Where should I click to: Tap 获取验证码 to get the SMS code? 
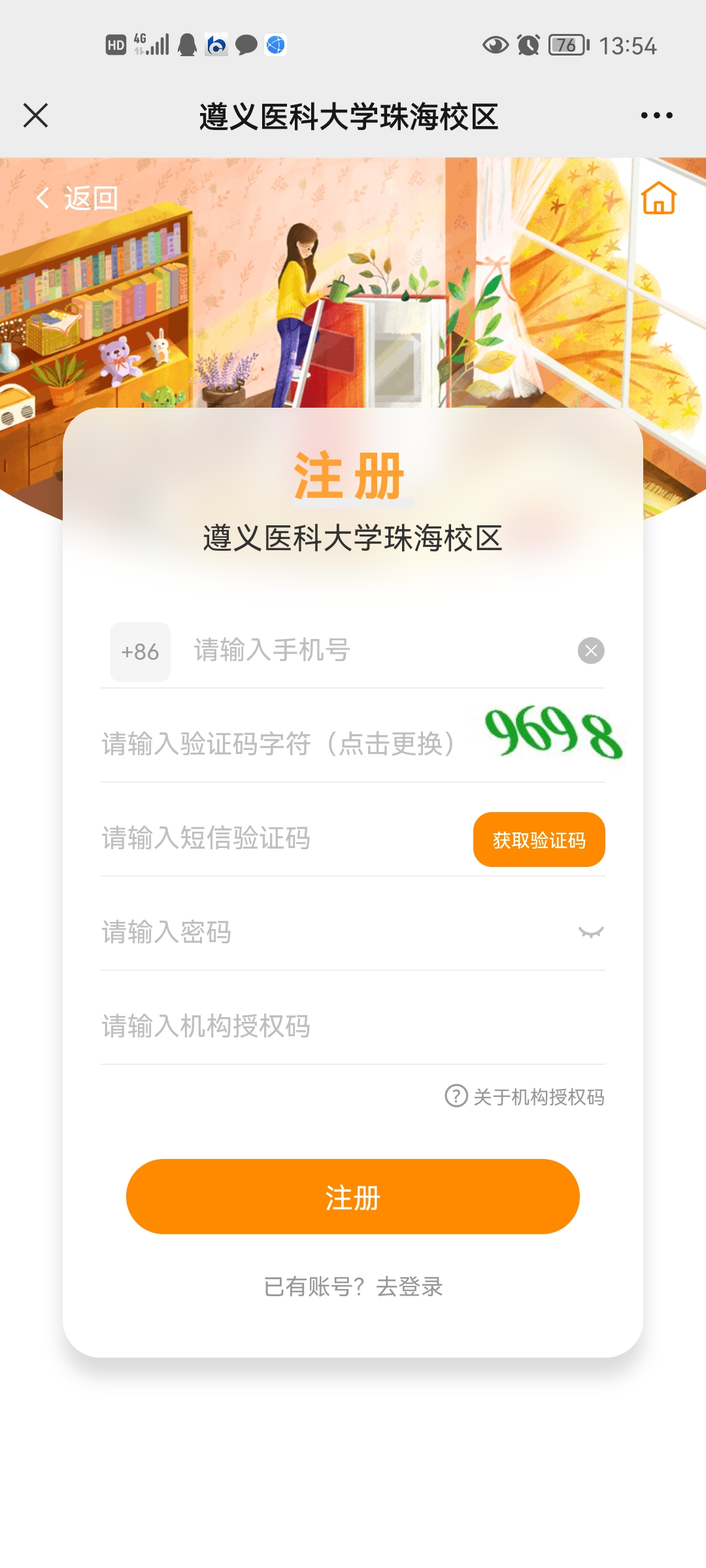[539, 840]
